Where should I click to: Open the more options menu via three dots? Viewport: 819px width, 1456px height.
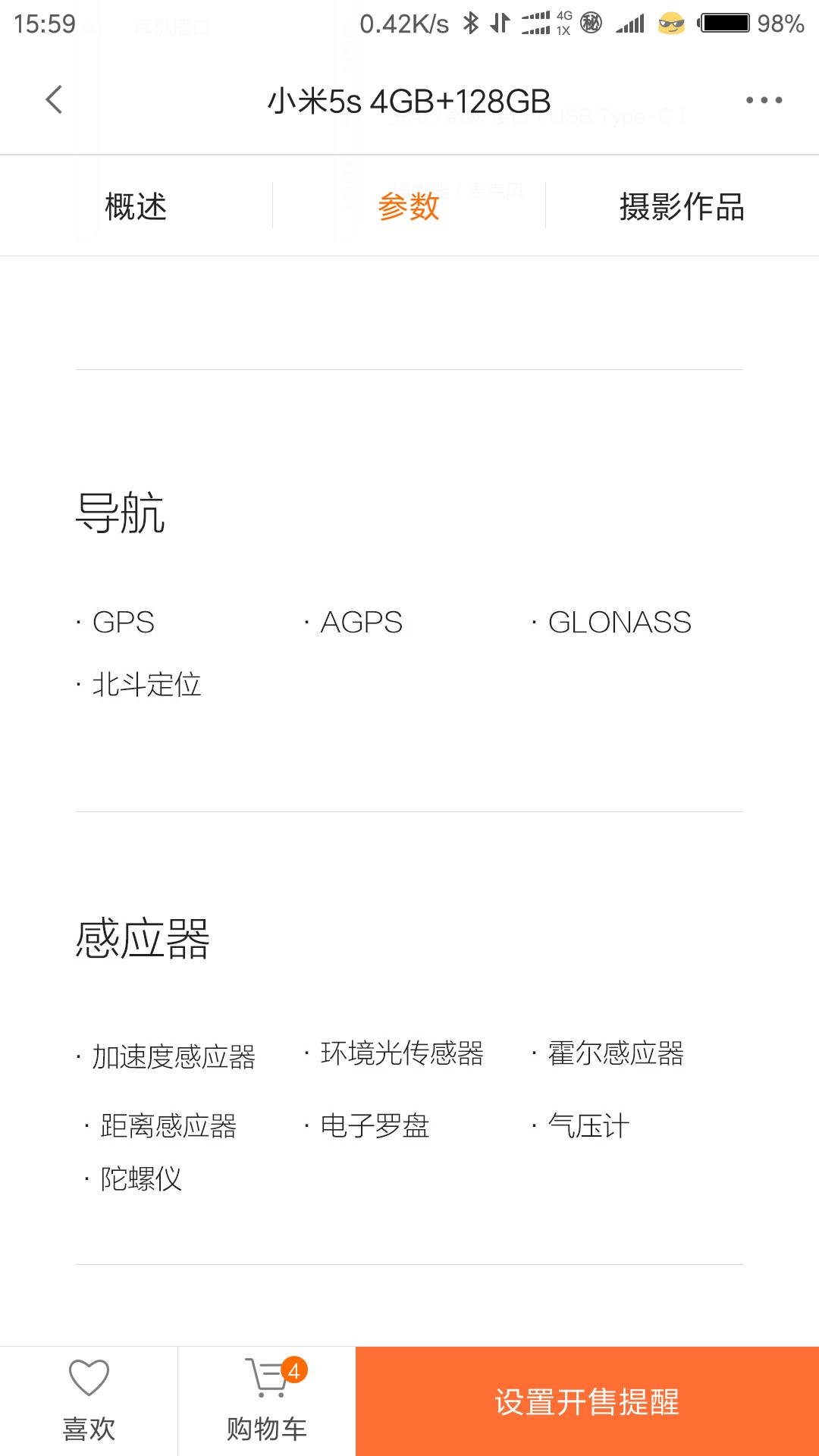[x=764, y=99]
